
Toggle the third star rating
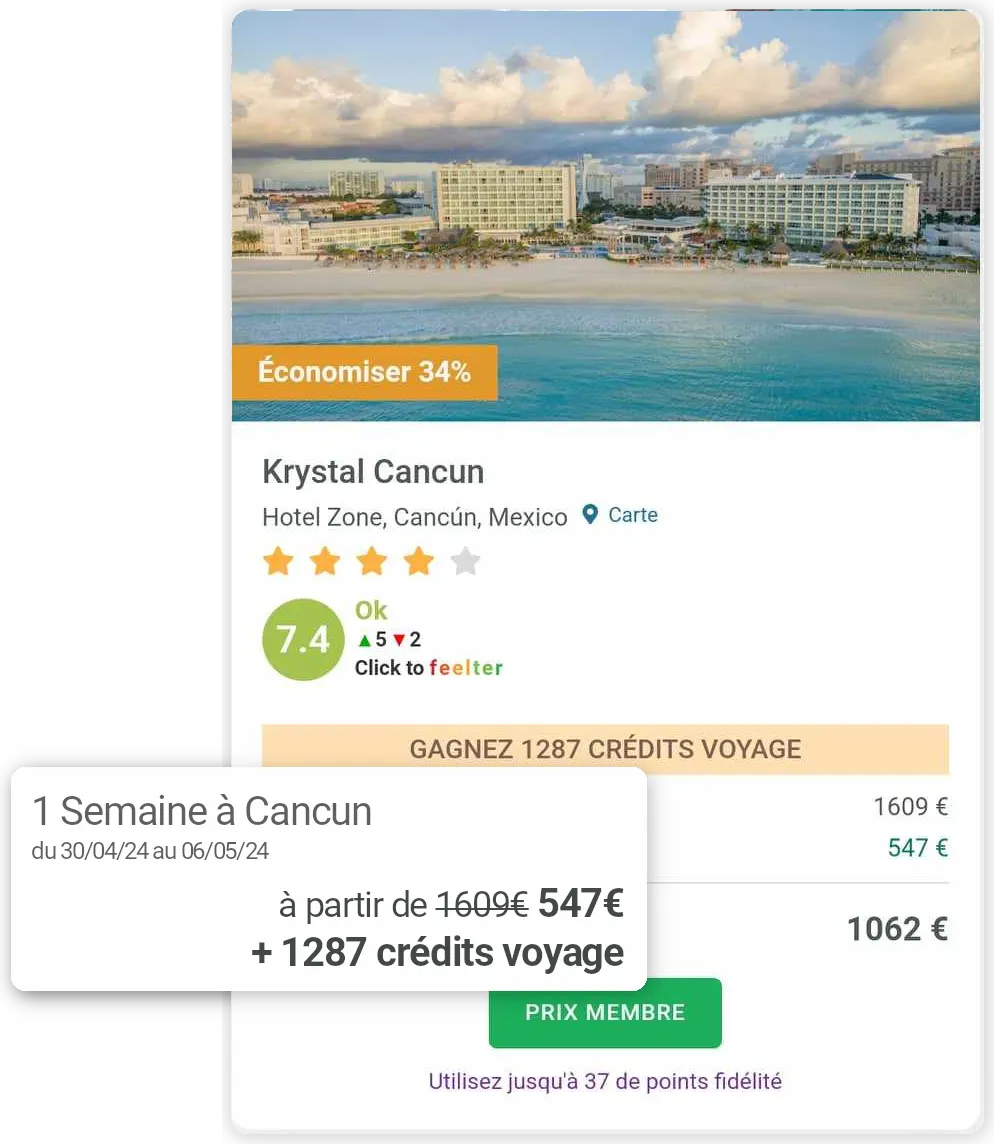pyautogui.click(x=371, y=561)
